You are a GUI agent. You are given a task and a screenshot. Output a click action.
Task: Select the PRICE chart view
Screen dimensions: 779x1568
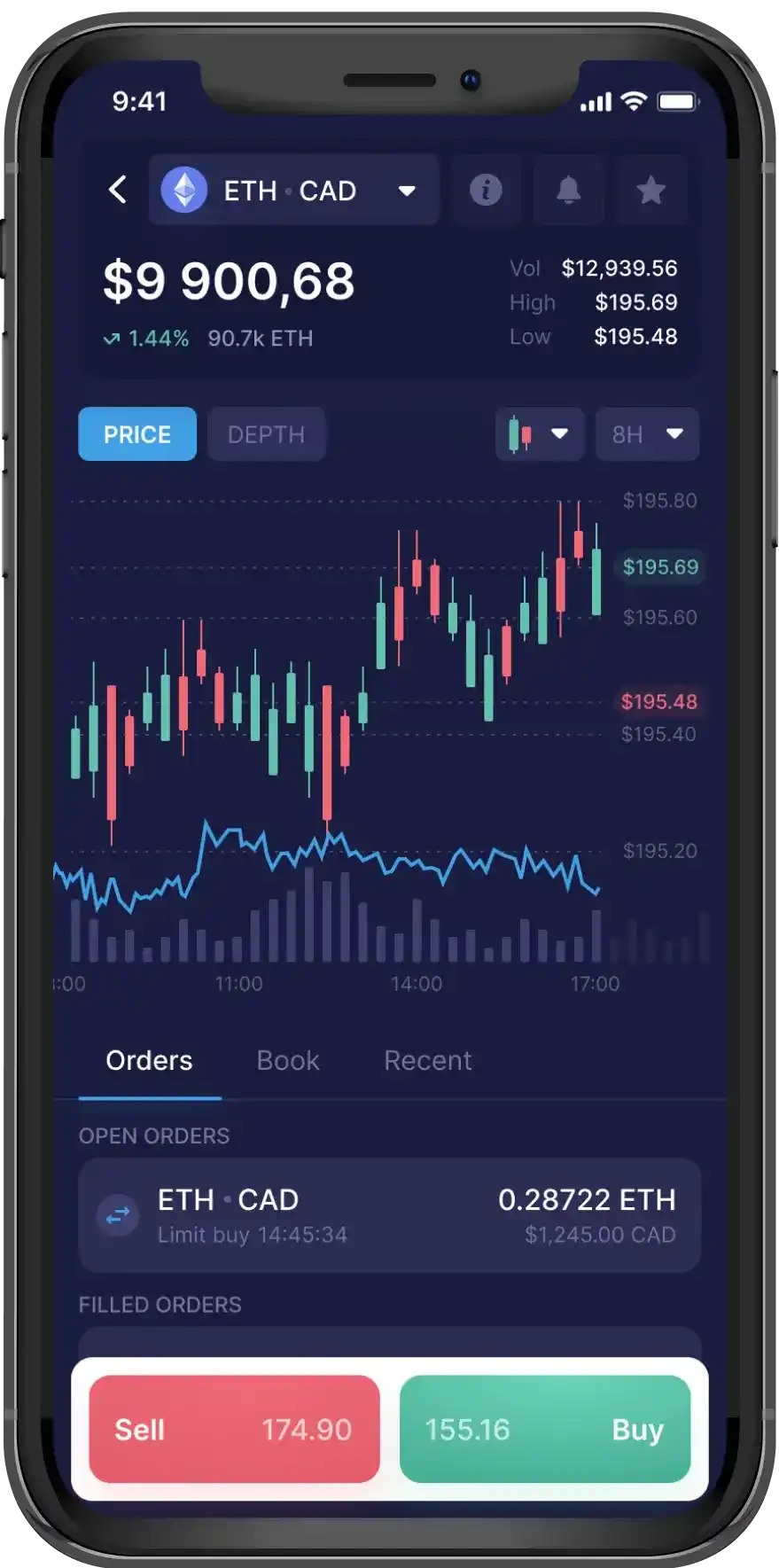pos(137,434)
